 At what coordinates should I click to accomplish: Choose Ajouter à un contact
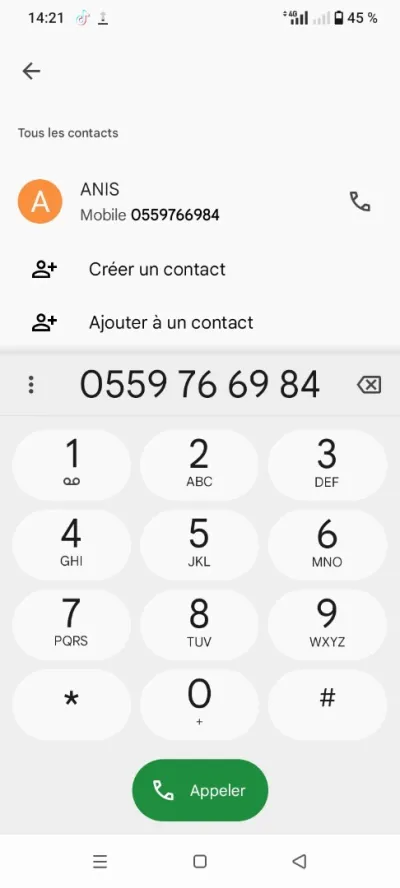tap(200, 323)
